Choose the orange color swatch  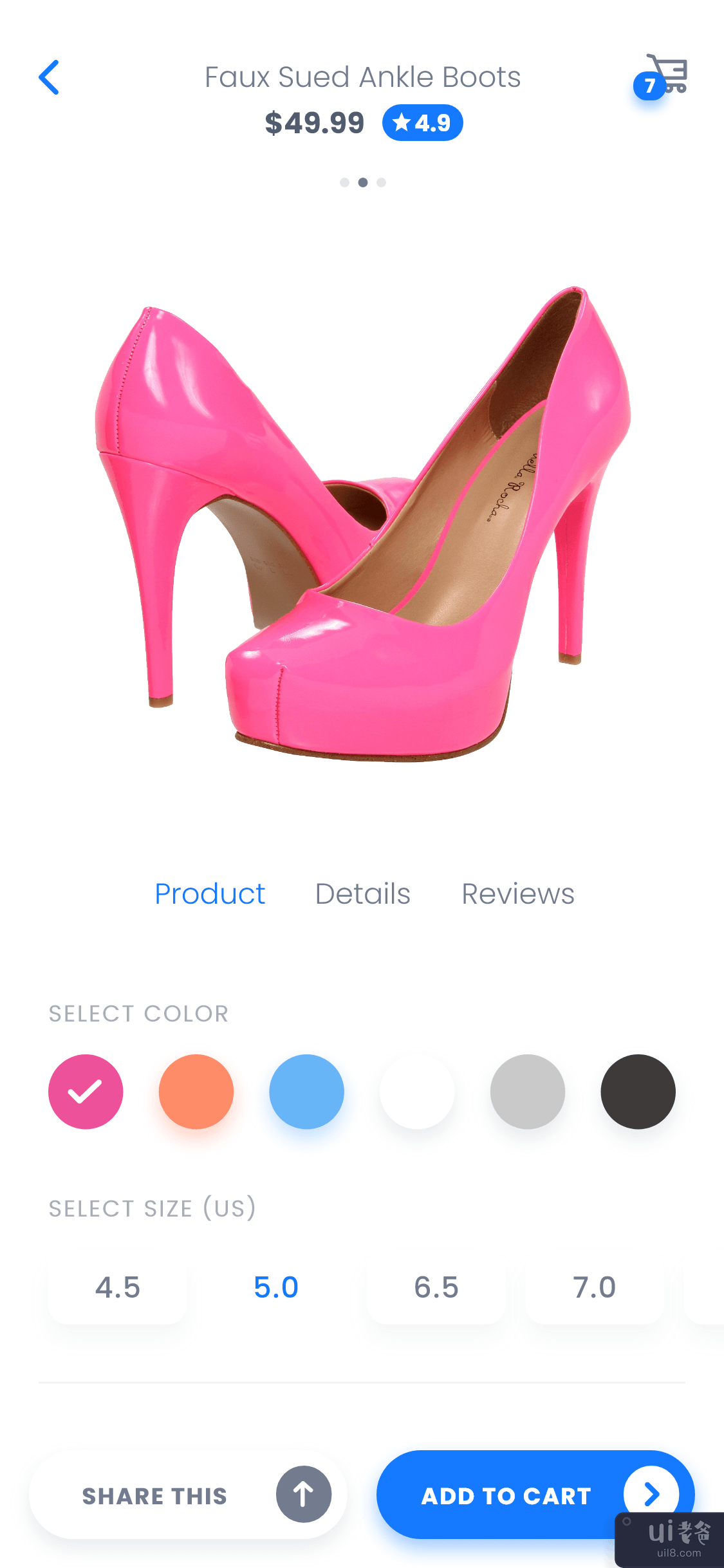(x=196, y=1092)
